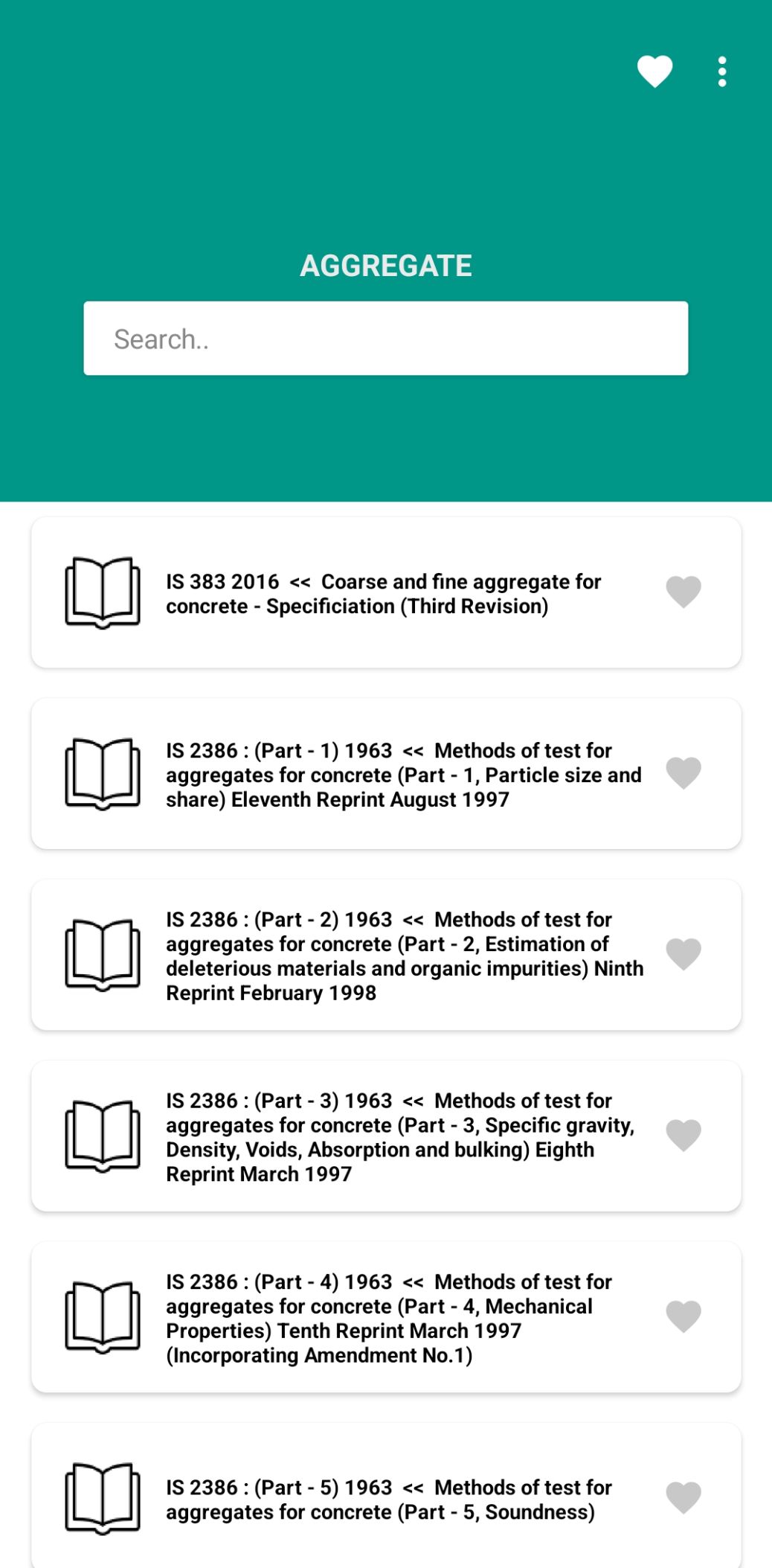772x1568 pixels.
Task: Favorite the IS 383 2016 standard
Action: [683, 592]
